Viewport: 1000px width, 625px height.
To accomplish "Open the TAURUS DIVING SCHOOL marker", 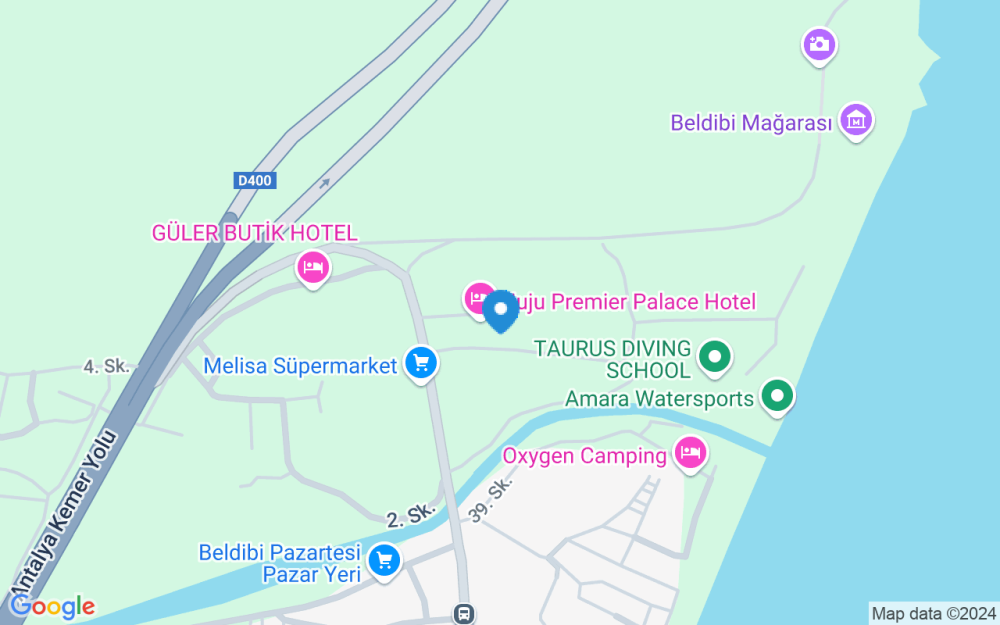I will [x=714, y=356].
